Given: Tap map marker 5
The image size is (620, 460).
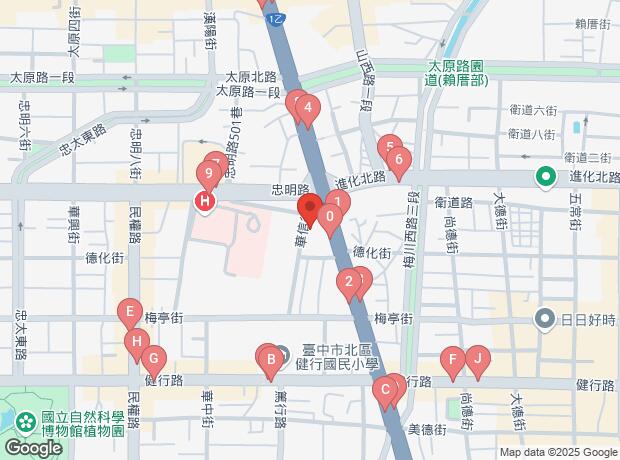Looking at the screenshot, I should (389, 148).
